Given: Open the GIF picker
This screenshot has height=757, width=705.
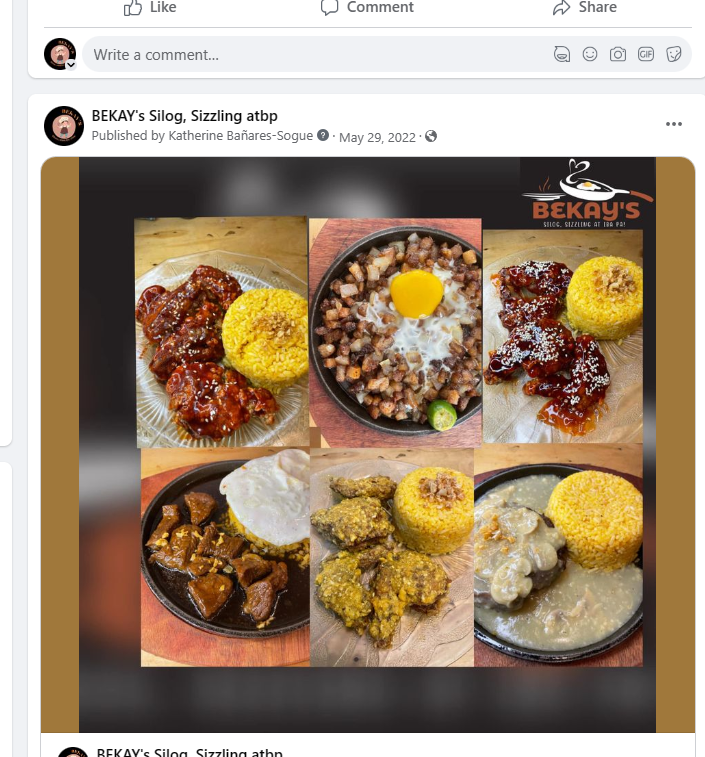Looking at the screenshot, I should pos(646,54).
